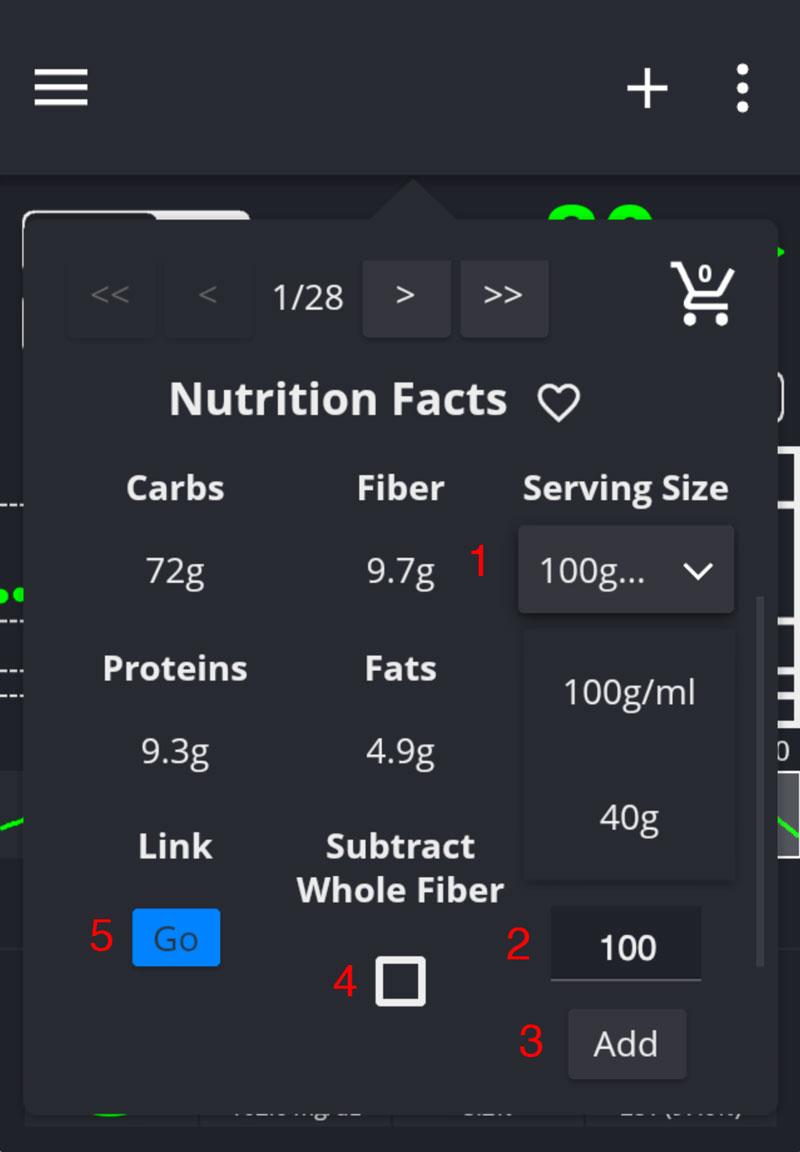
Task: Select the 100g/ml serving option
Action: 629,692
